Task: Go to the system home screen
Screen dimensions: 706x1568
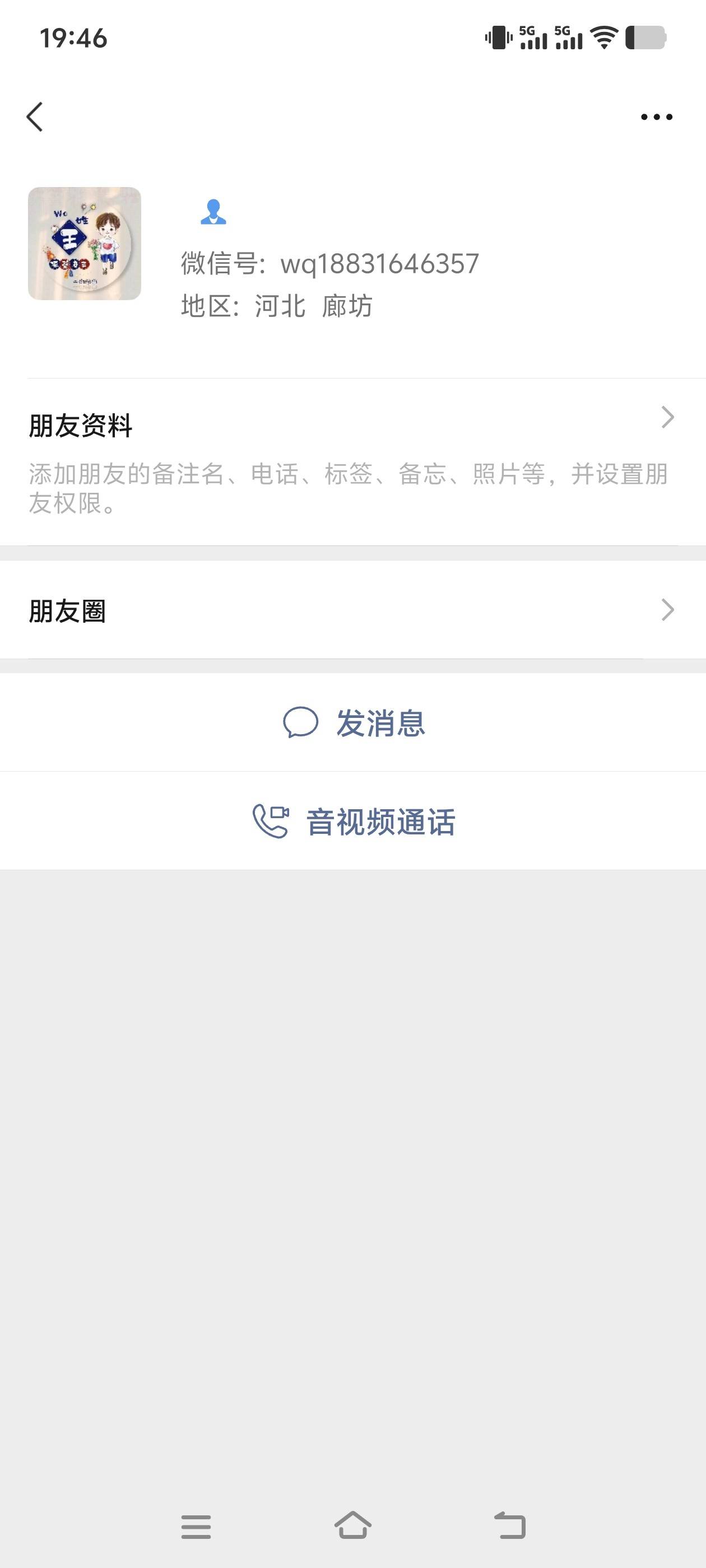Action: [x=352, y=1525]
